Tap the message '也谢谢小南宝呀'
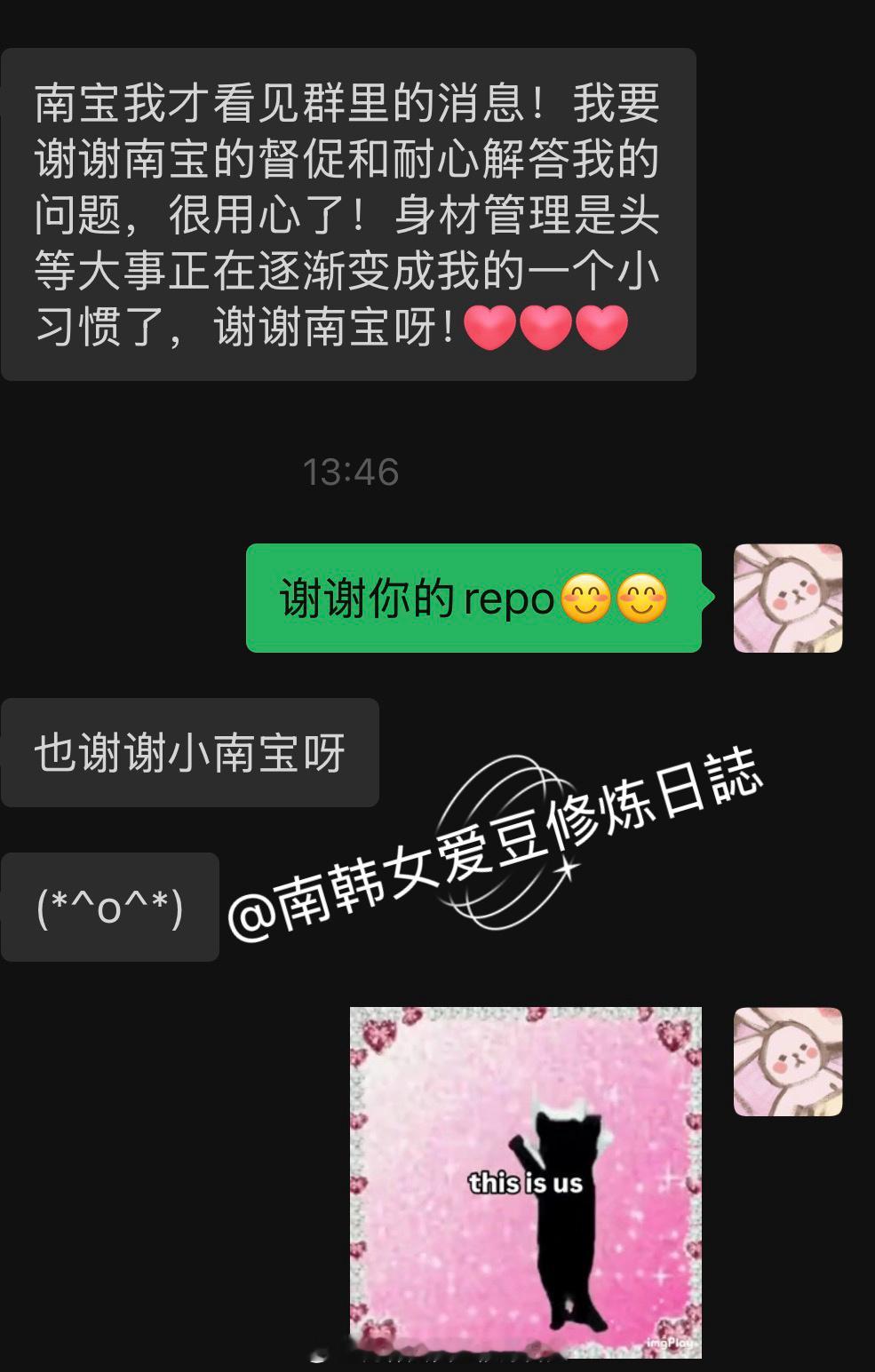Viewport: 875px width, 1372px height. click(x=189, y=750)
